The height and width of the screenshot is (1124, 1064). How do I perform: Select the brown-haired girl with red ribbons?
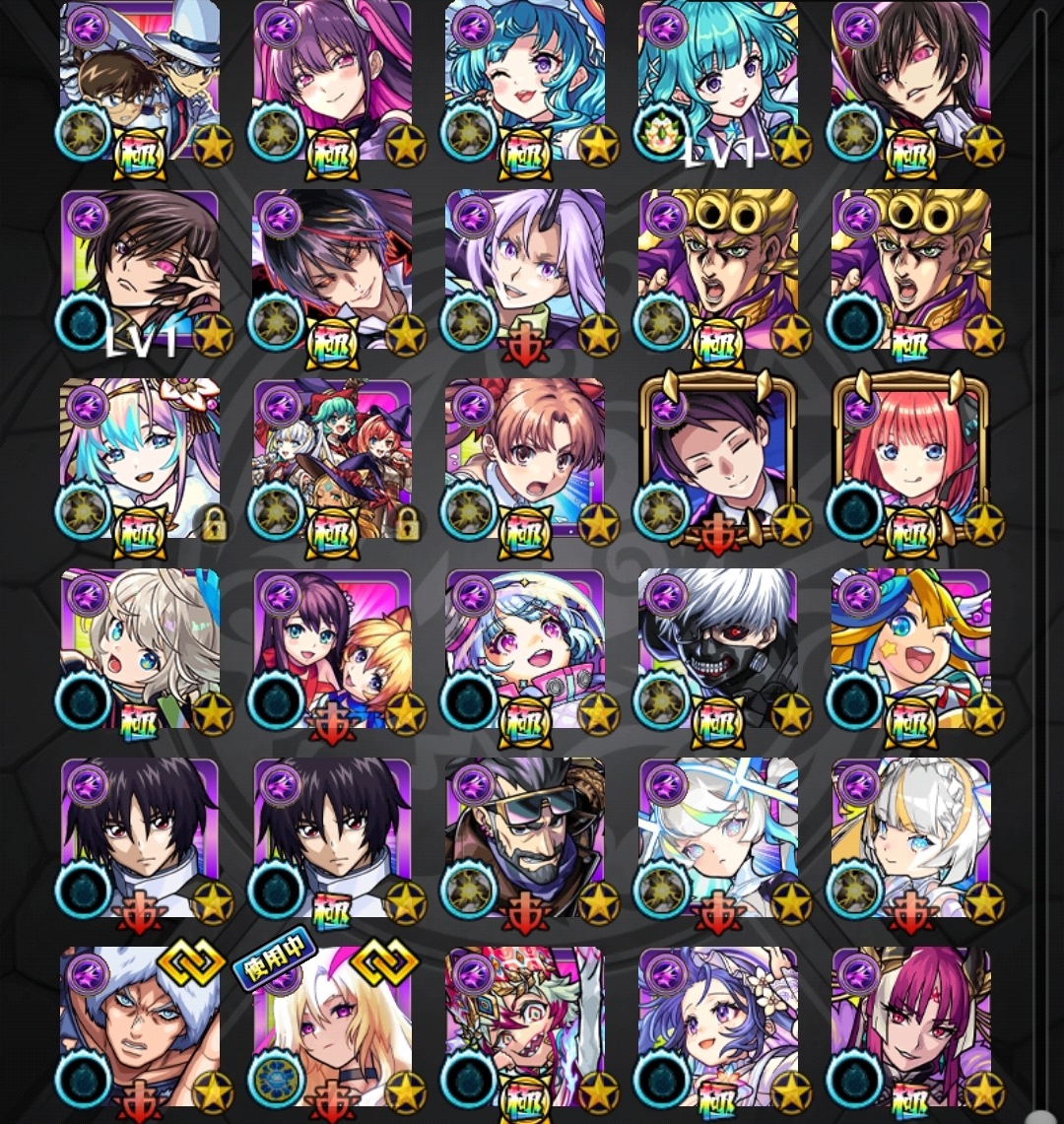524,458
